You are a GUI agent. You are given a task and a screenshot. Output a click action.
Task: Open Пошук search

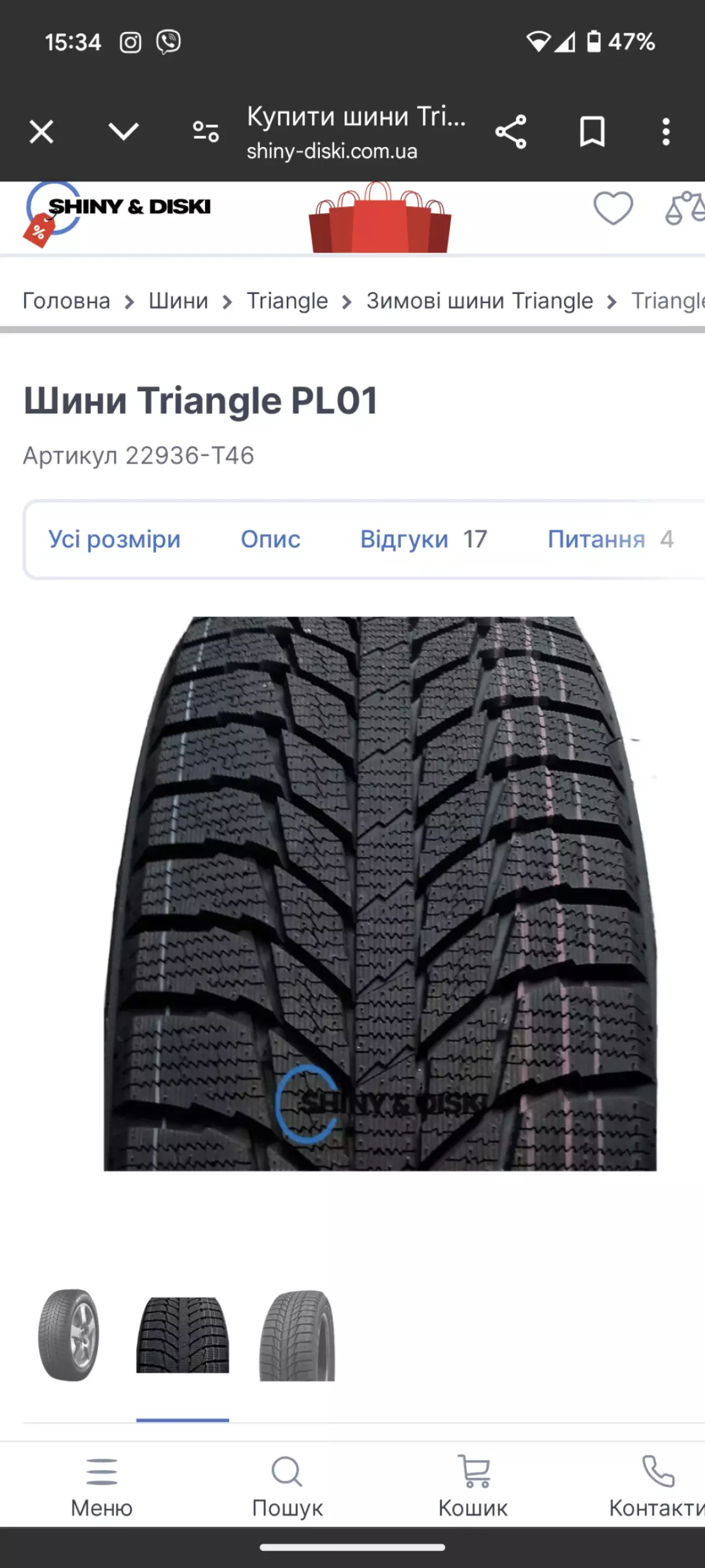[287, 1487]
